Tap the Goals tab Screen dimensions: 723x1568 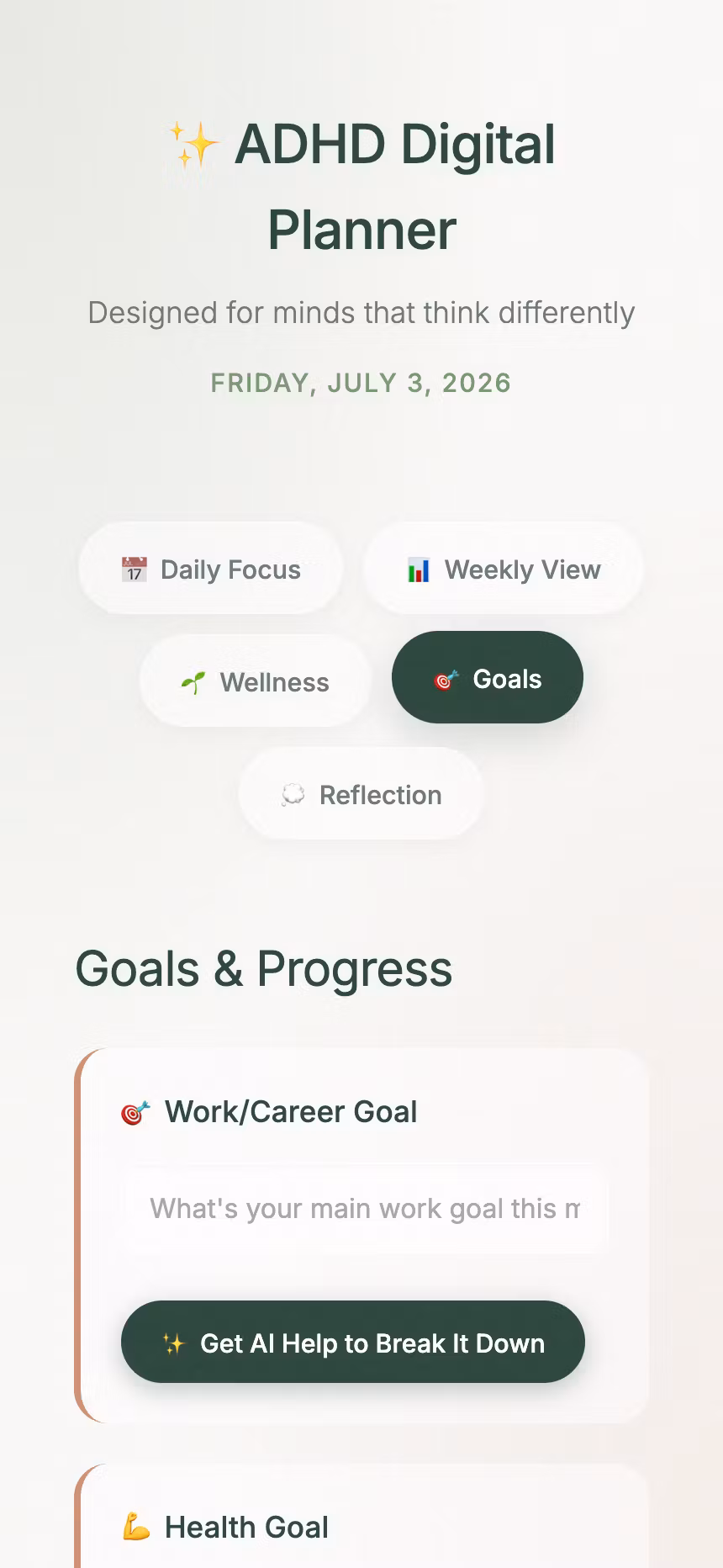point(488,677)
